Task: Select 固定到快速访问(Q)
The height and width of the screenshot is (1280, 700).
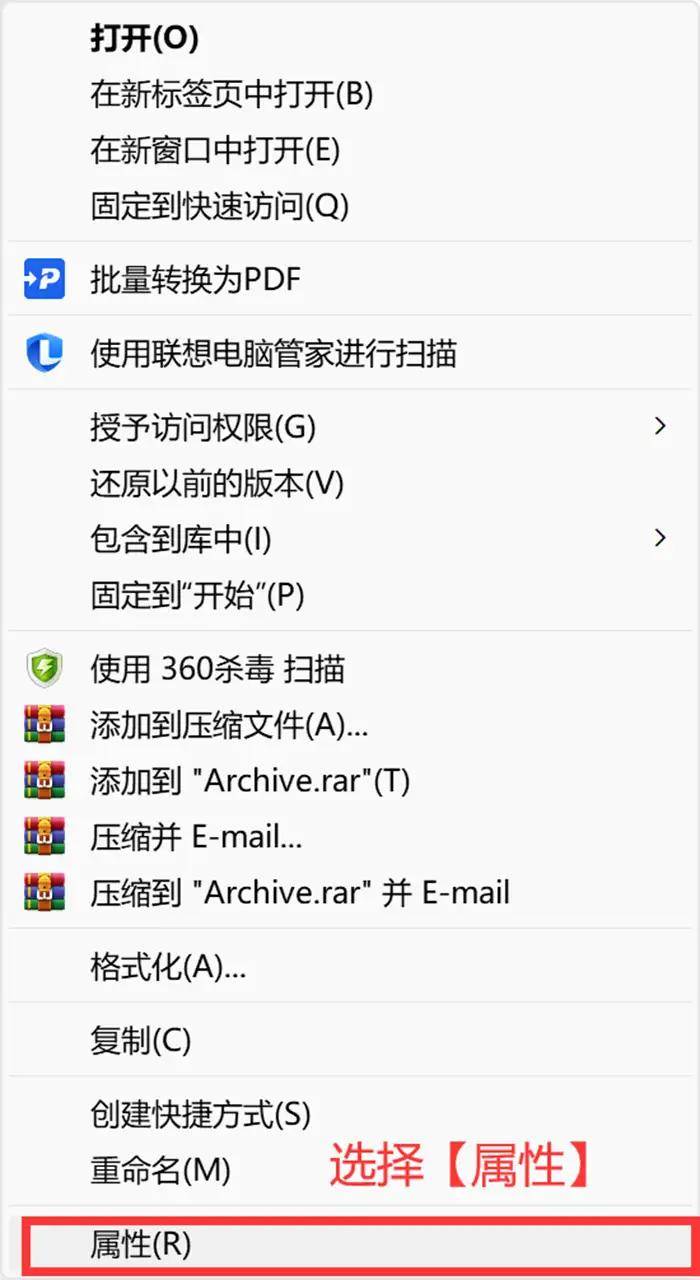Action: click(x=220, y=207)
